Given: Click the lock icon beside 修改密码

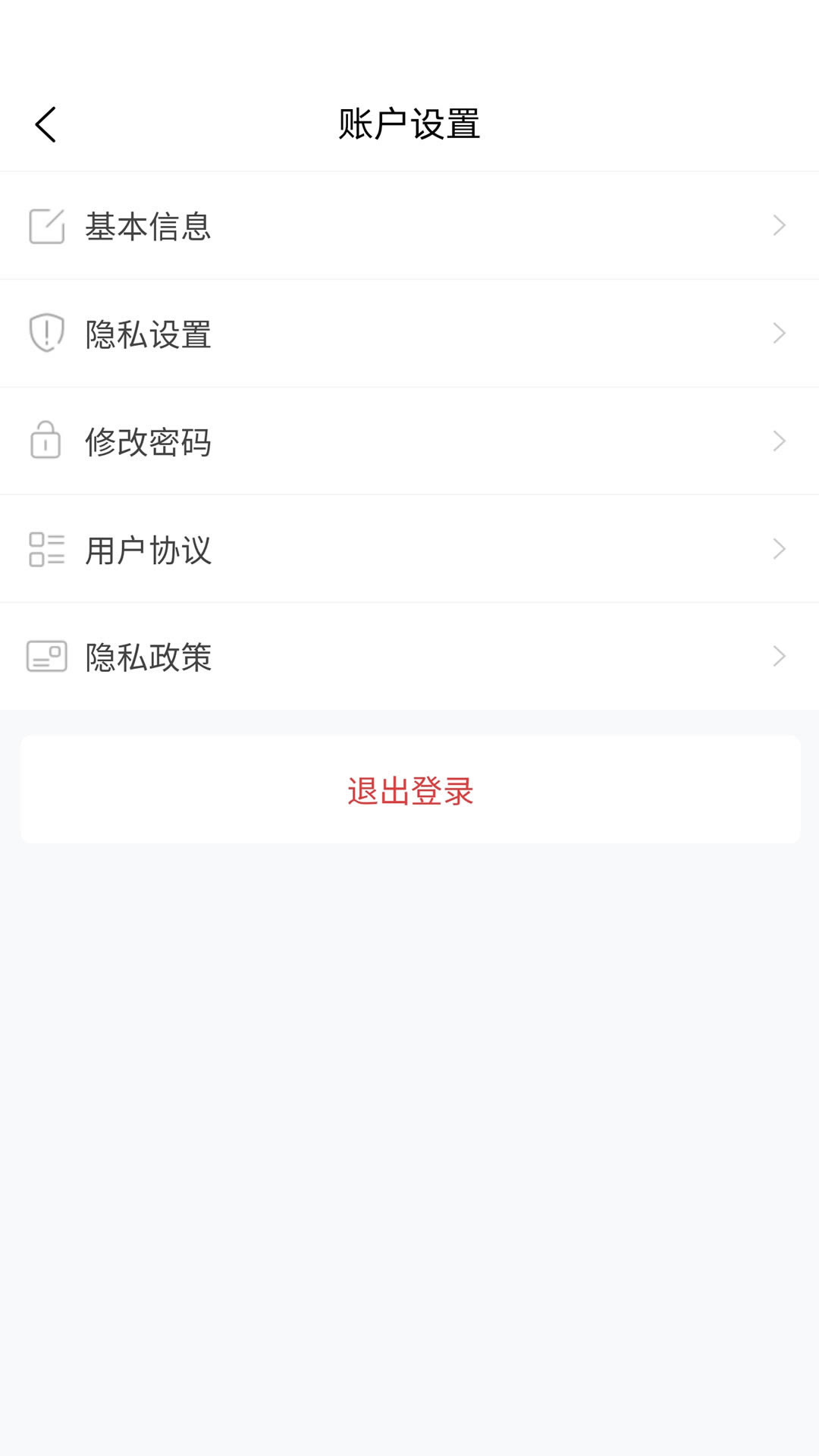Looking at the screenshot, I should tap(45, 441).
